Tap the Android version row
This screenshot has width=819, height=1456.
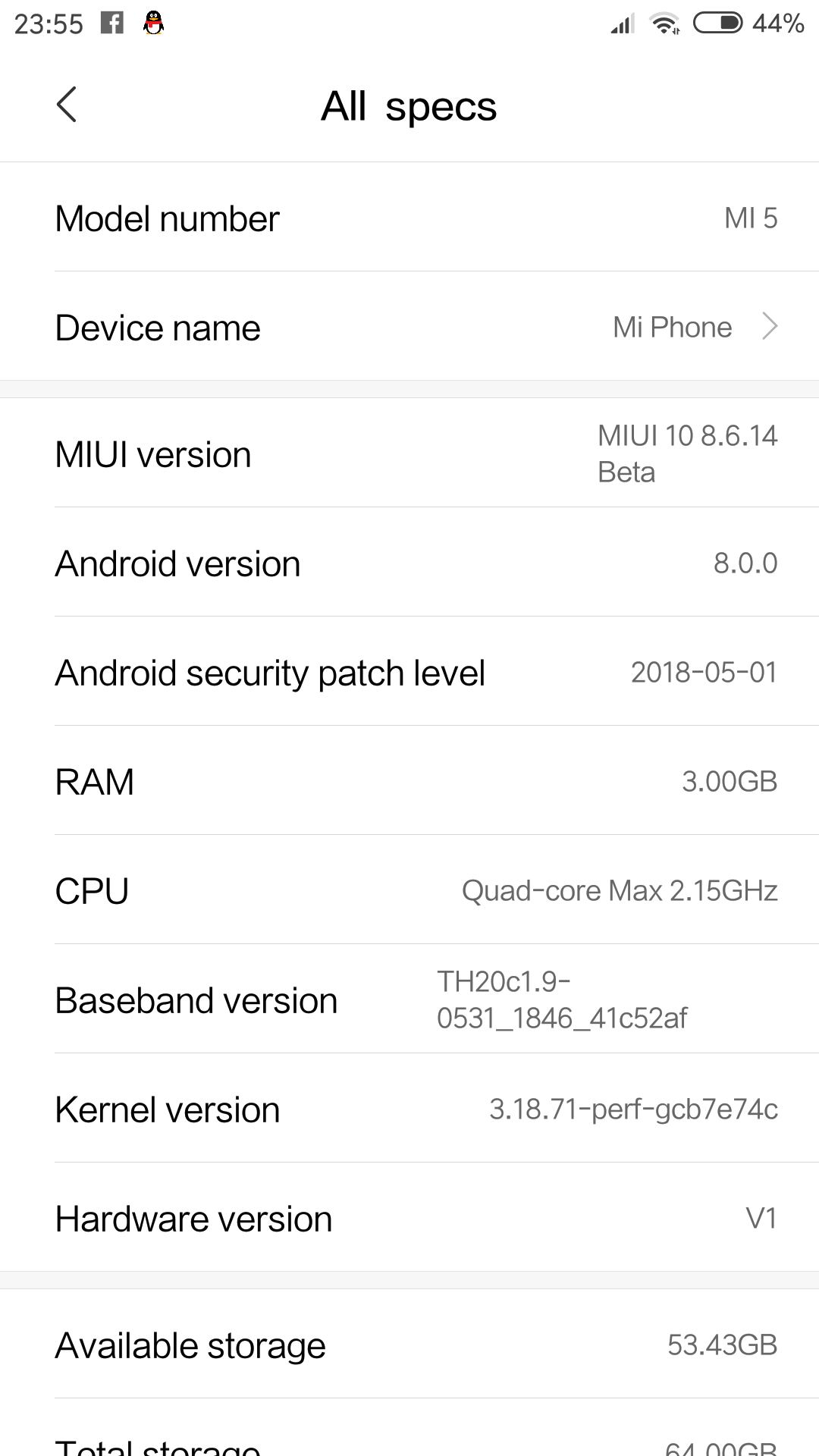[x=409, y=563]
